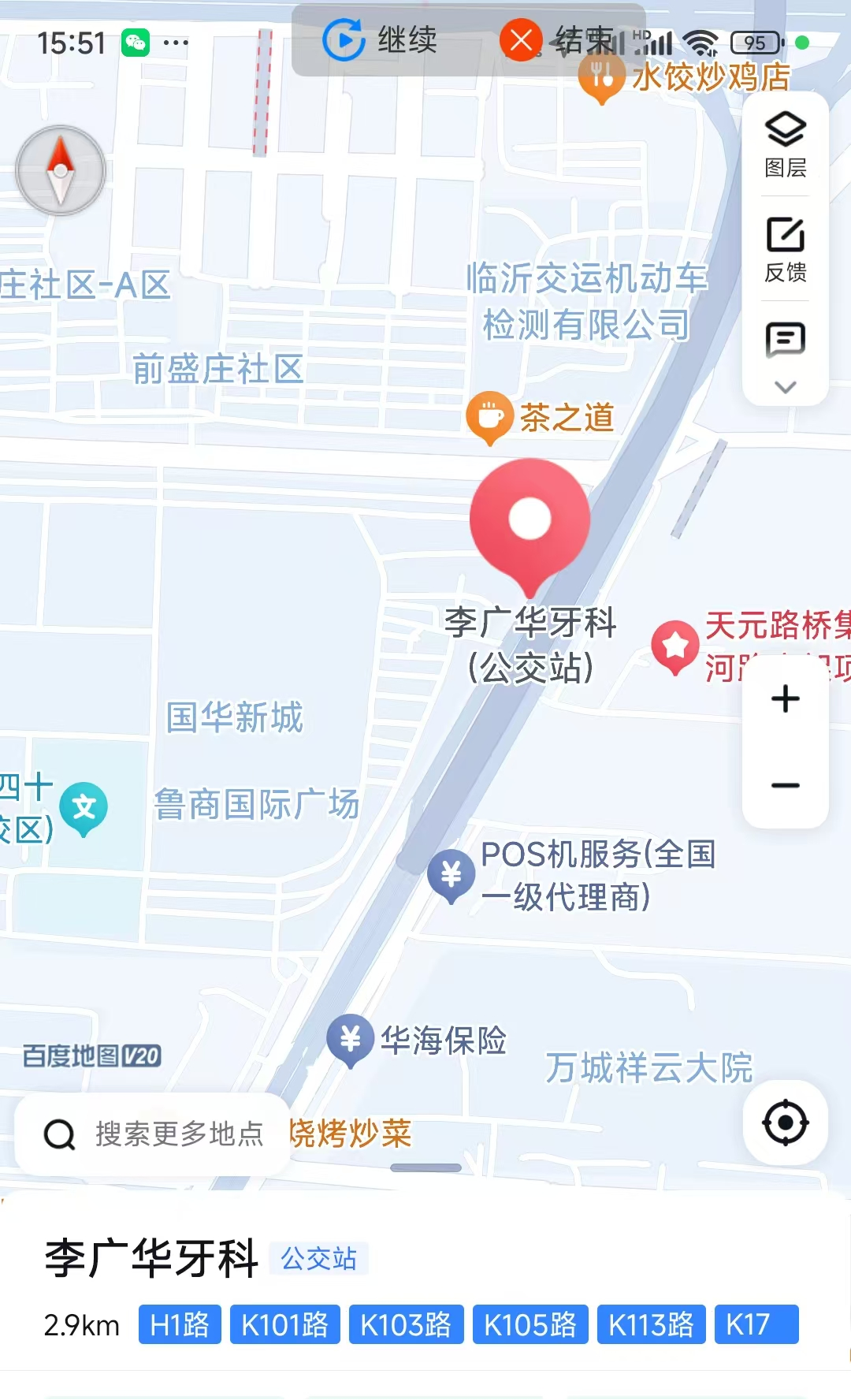851x1400 pixels.
Task: Open the message icon in the side toolbar
Action: [786, 341]
